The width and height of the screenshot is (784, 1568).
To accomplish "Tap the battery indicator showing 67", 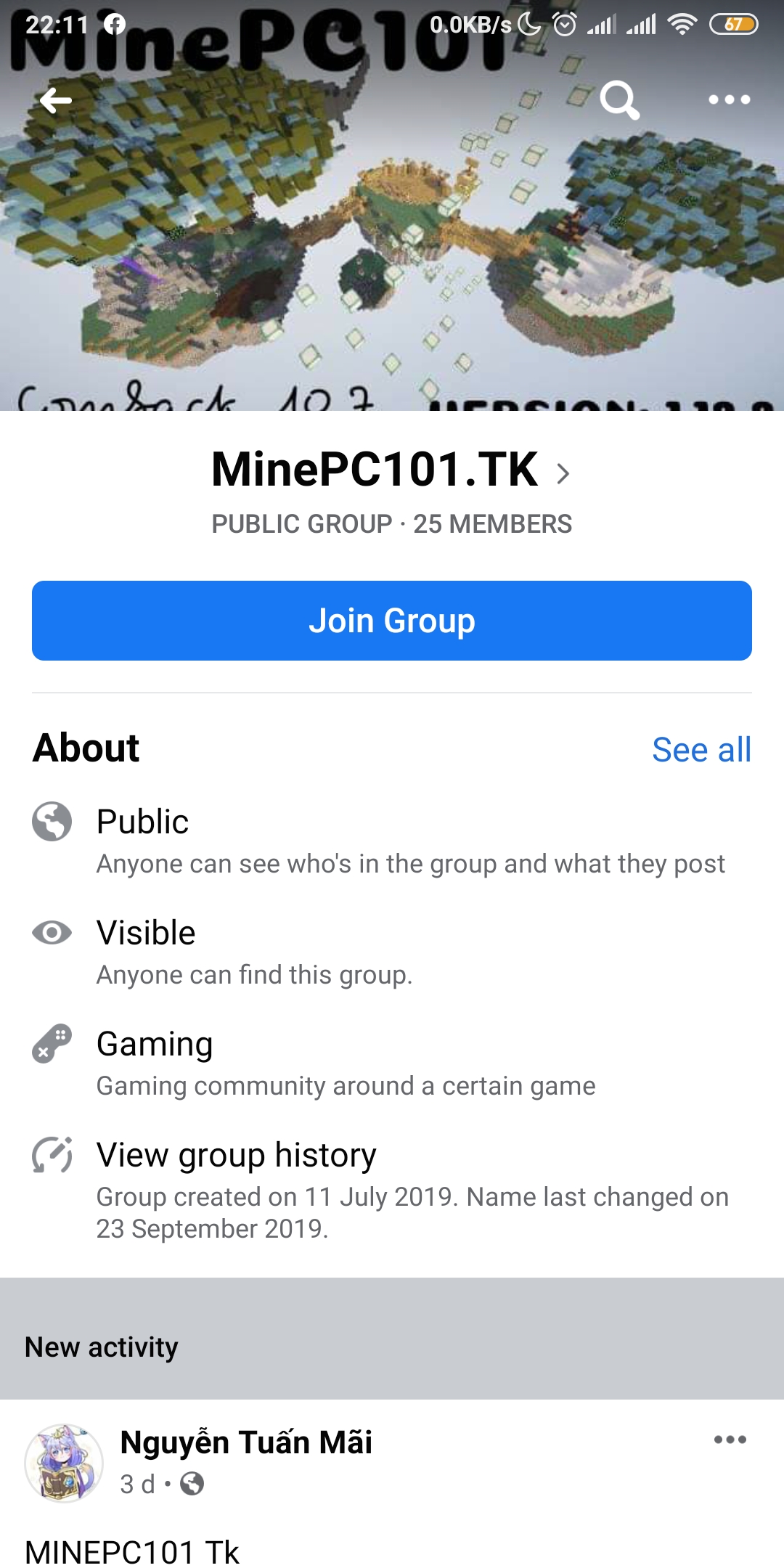I will tap(735, 24).
